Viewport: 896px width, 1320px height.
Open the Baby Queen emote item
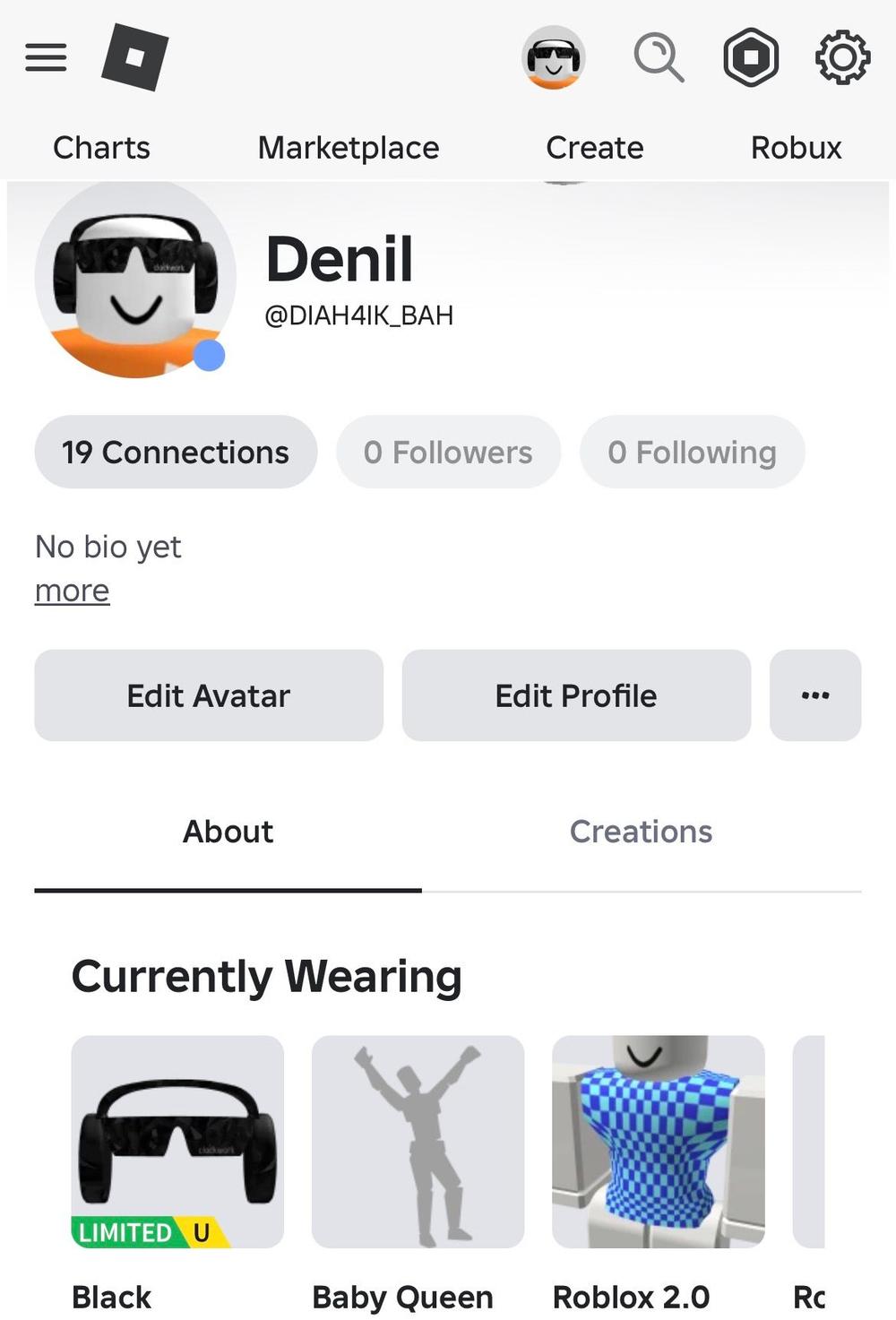point(418,1142)
